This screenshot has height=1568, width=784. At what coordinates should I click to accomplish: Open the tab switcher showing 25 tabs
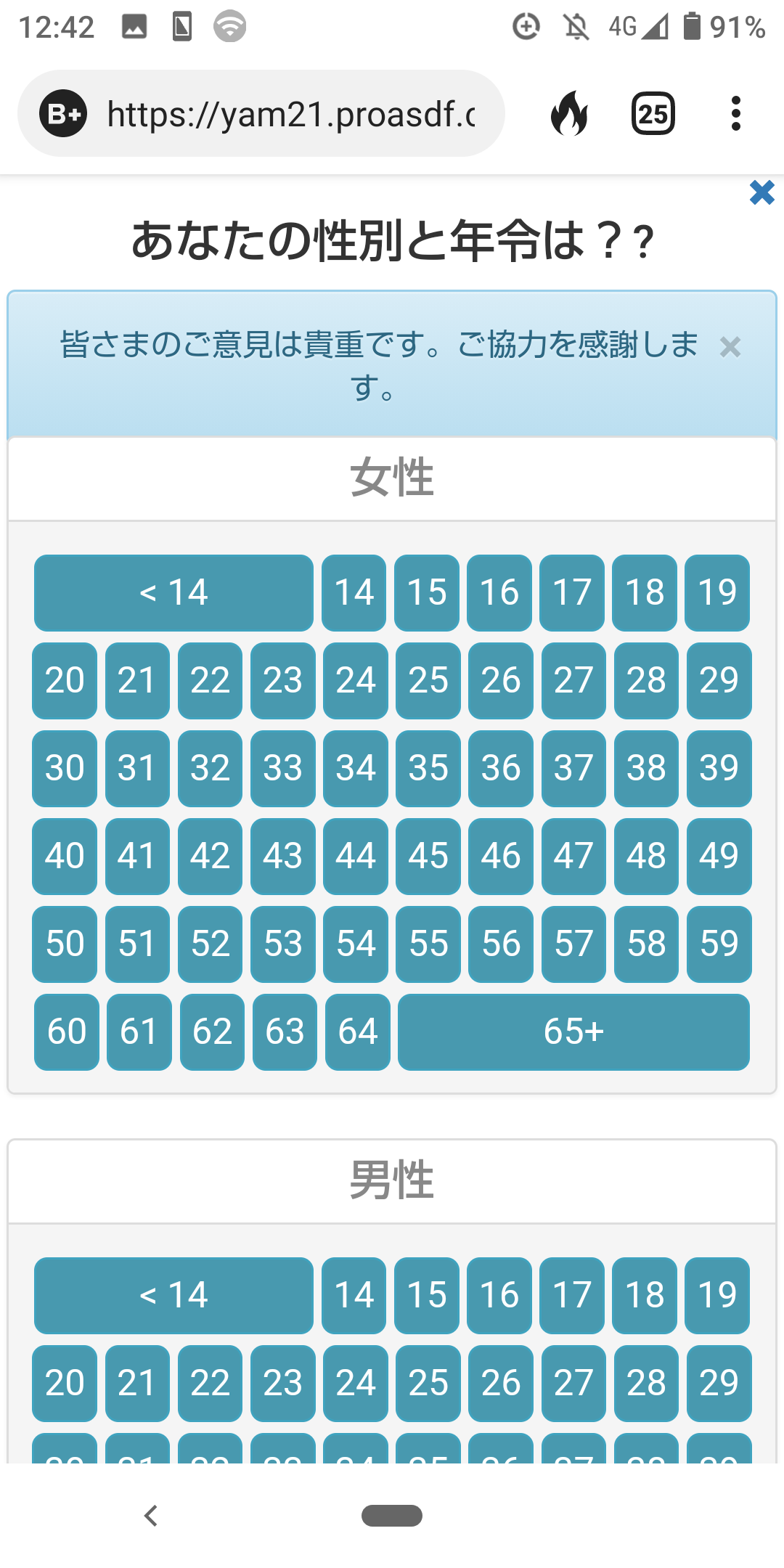[653, 114]
